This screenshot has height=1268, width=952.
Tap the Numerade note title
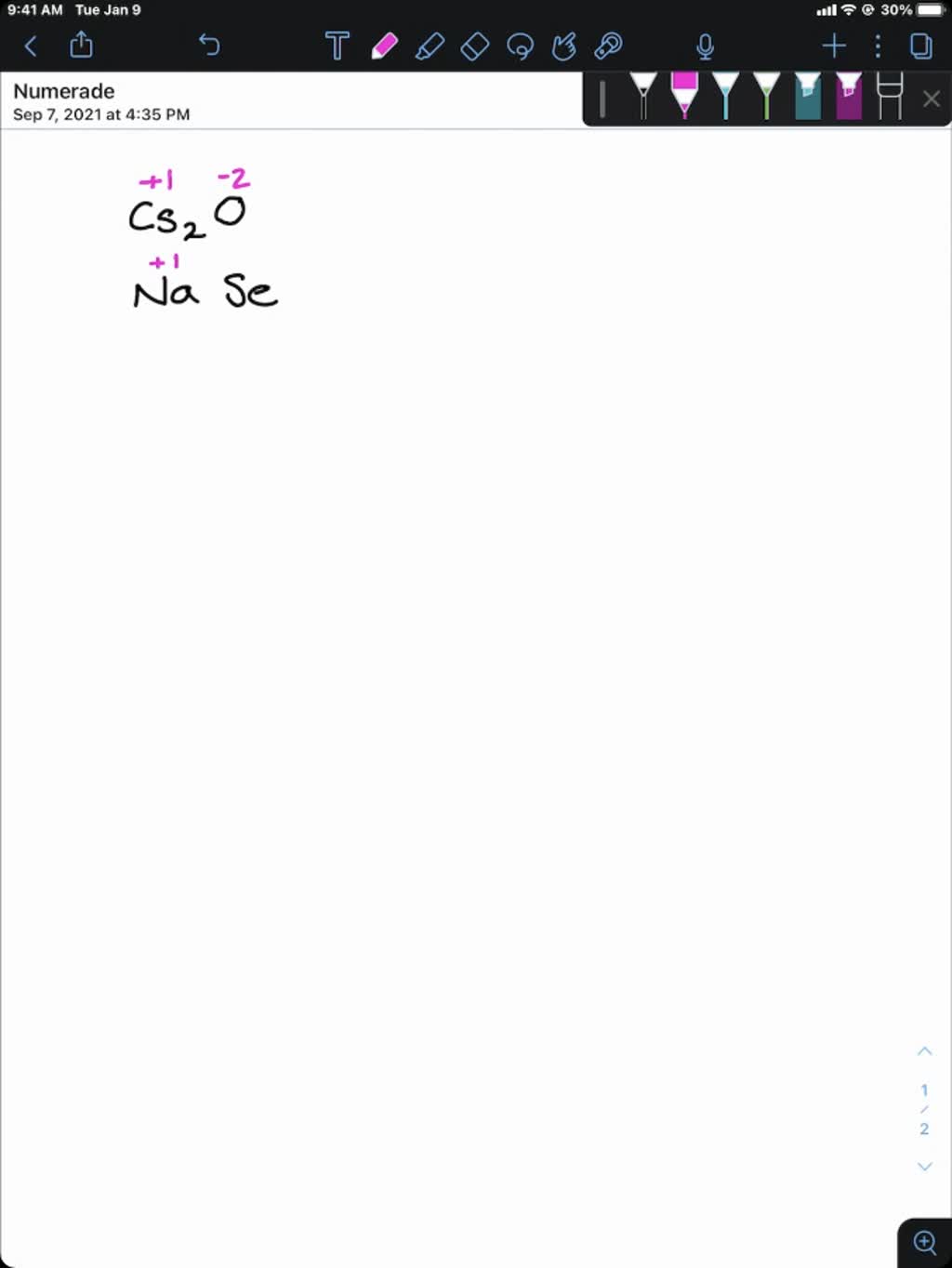click(x=63, y=90)
